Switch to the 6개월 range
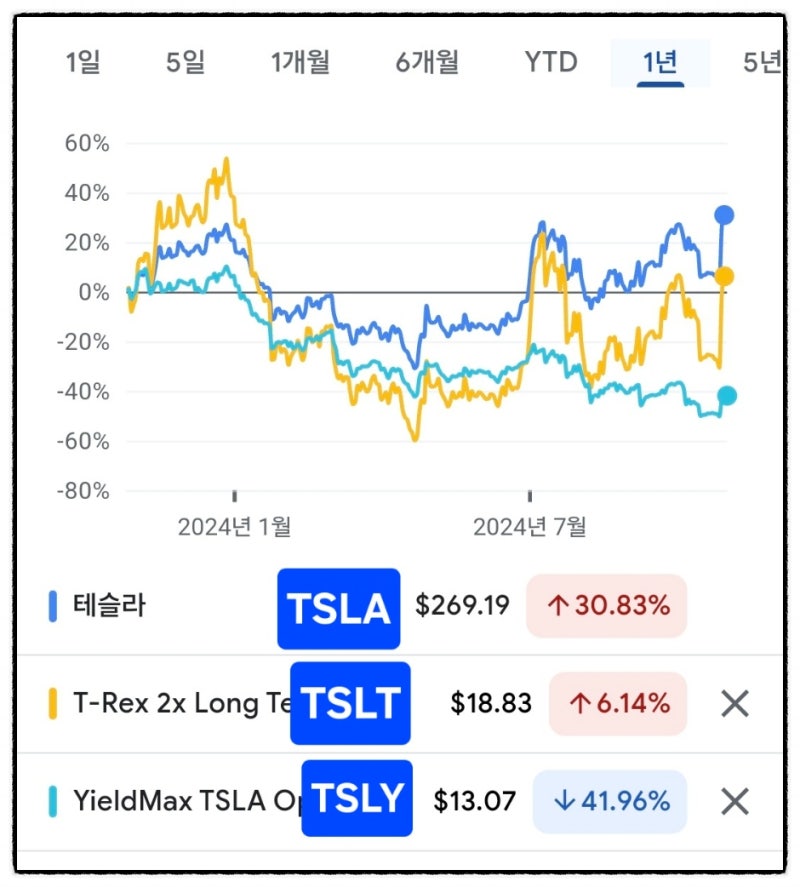 click(428, 62)
